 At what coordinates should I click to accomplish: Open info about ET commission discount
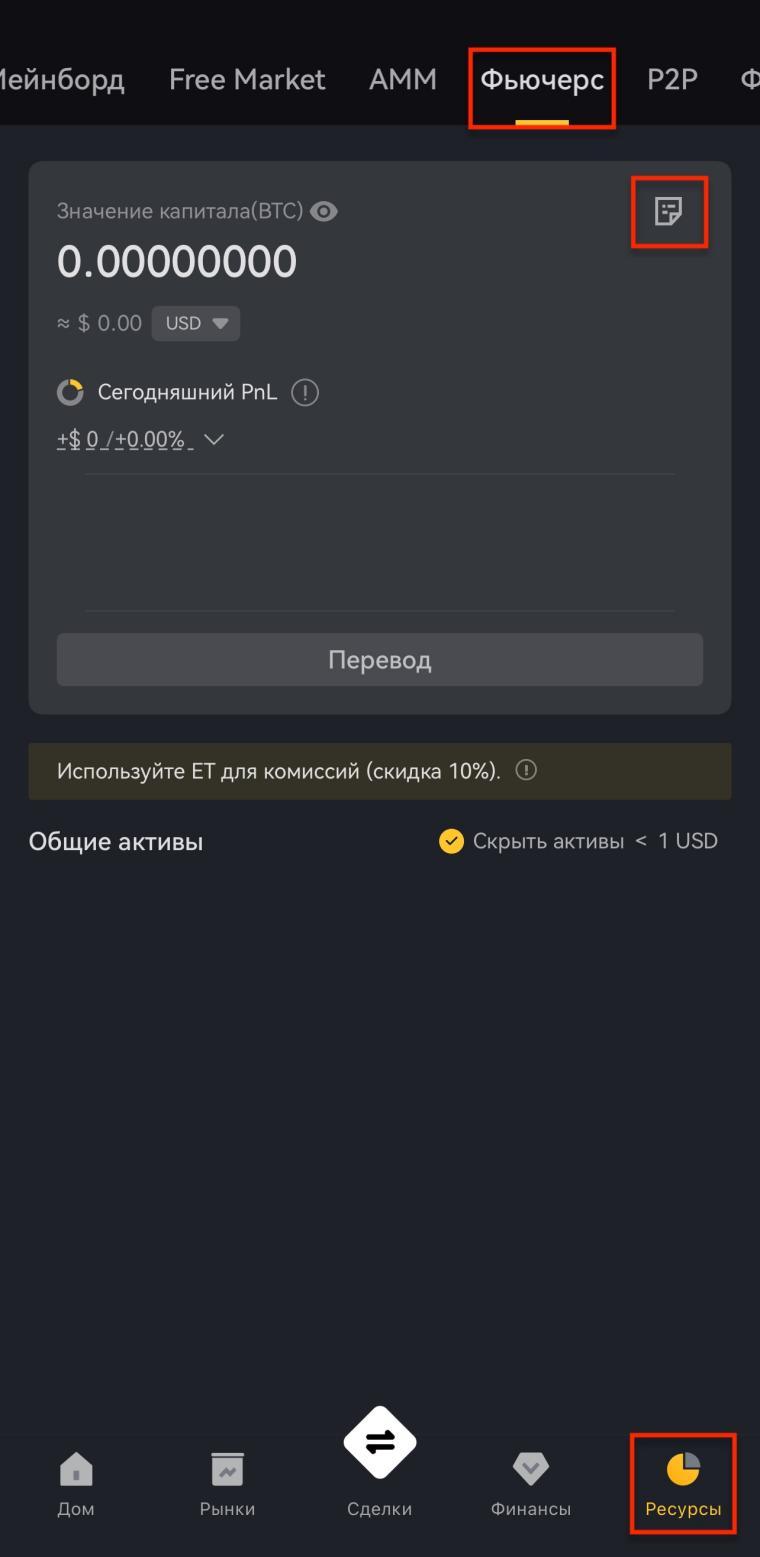[x=526, y=770]
